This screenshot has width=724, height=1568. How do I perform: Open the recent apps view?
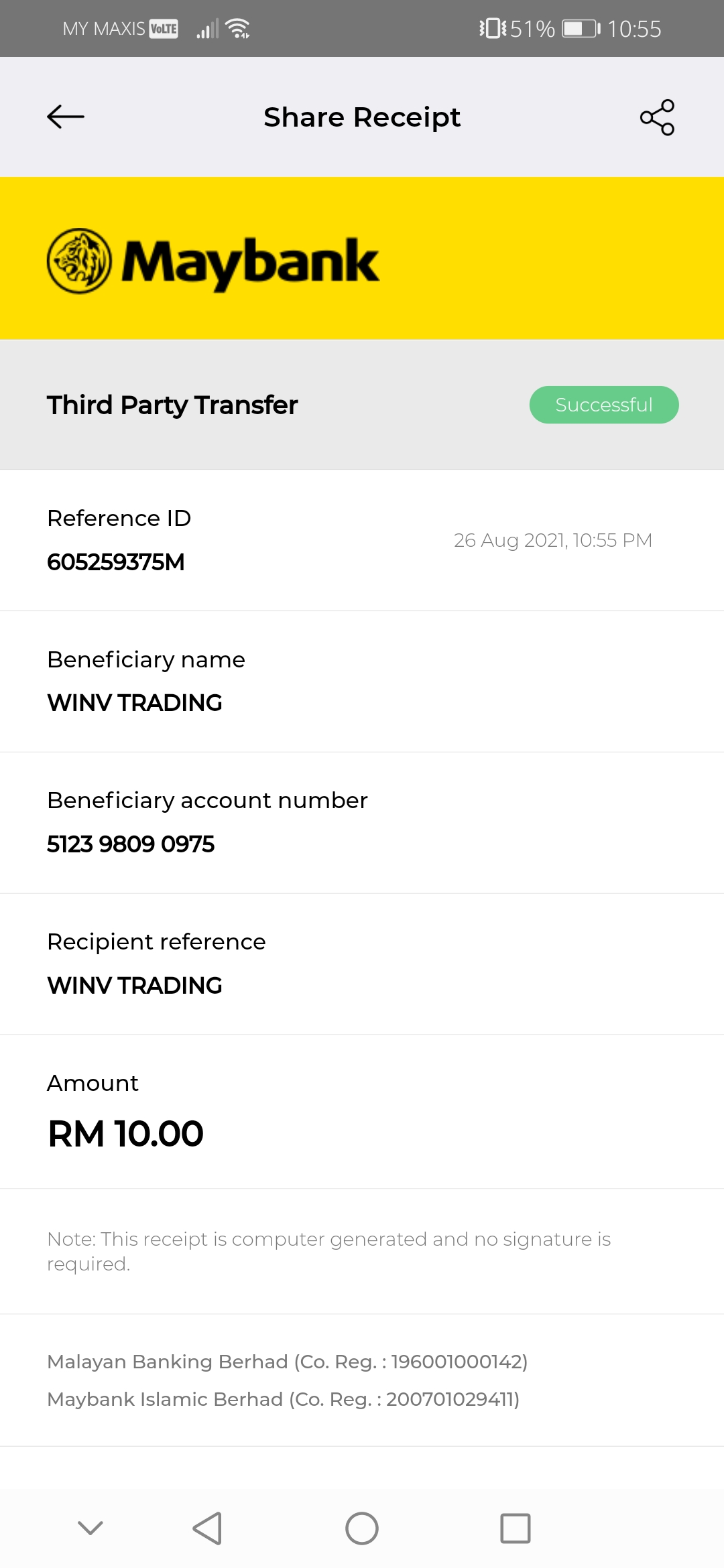[516, 1528]
